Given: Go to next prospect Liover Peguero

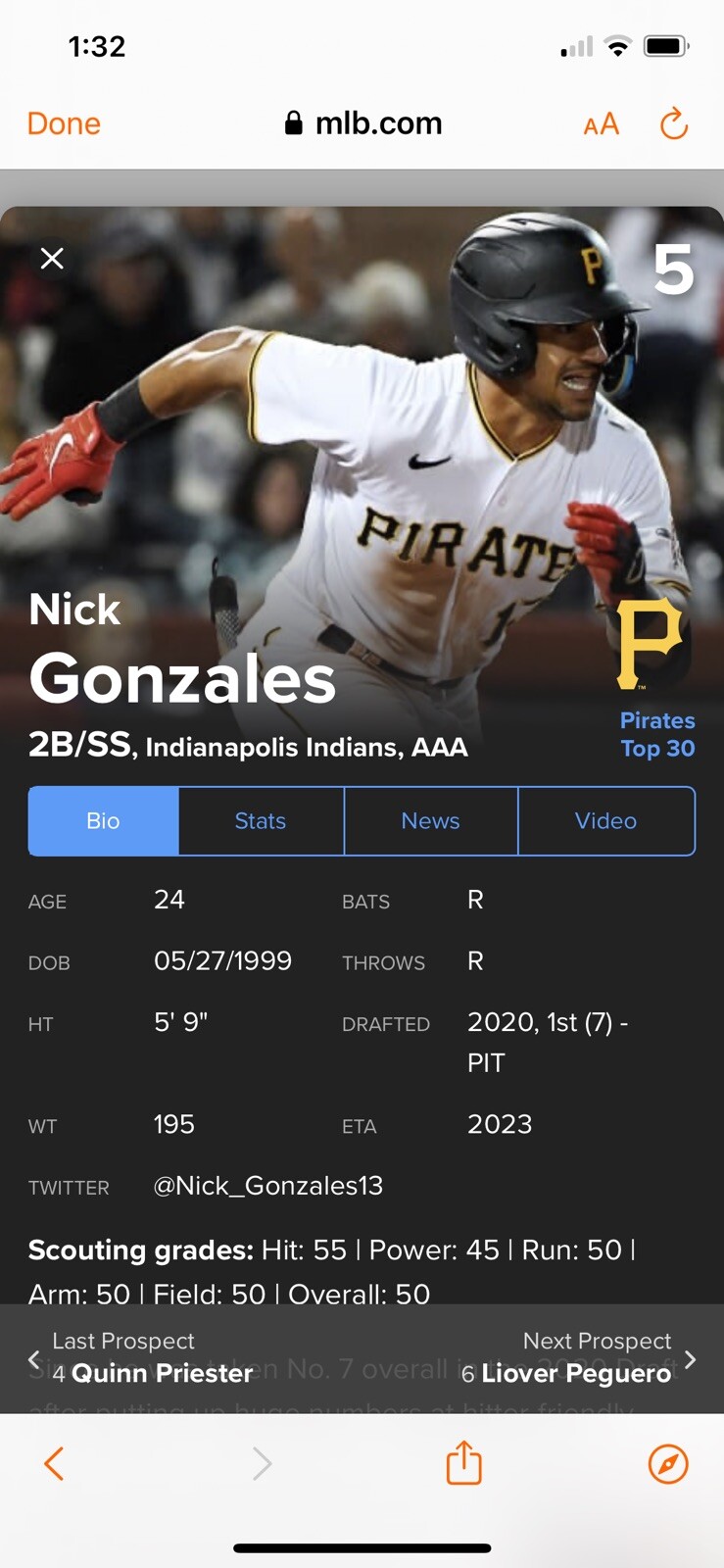Looking at the screenshot, I should pyautogui.click(x=580, y=1358).
